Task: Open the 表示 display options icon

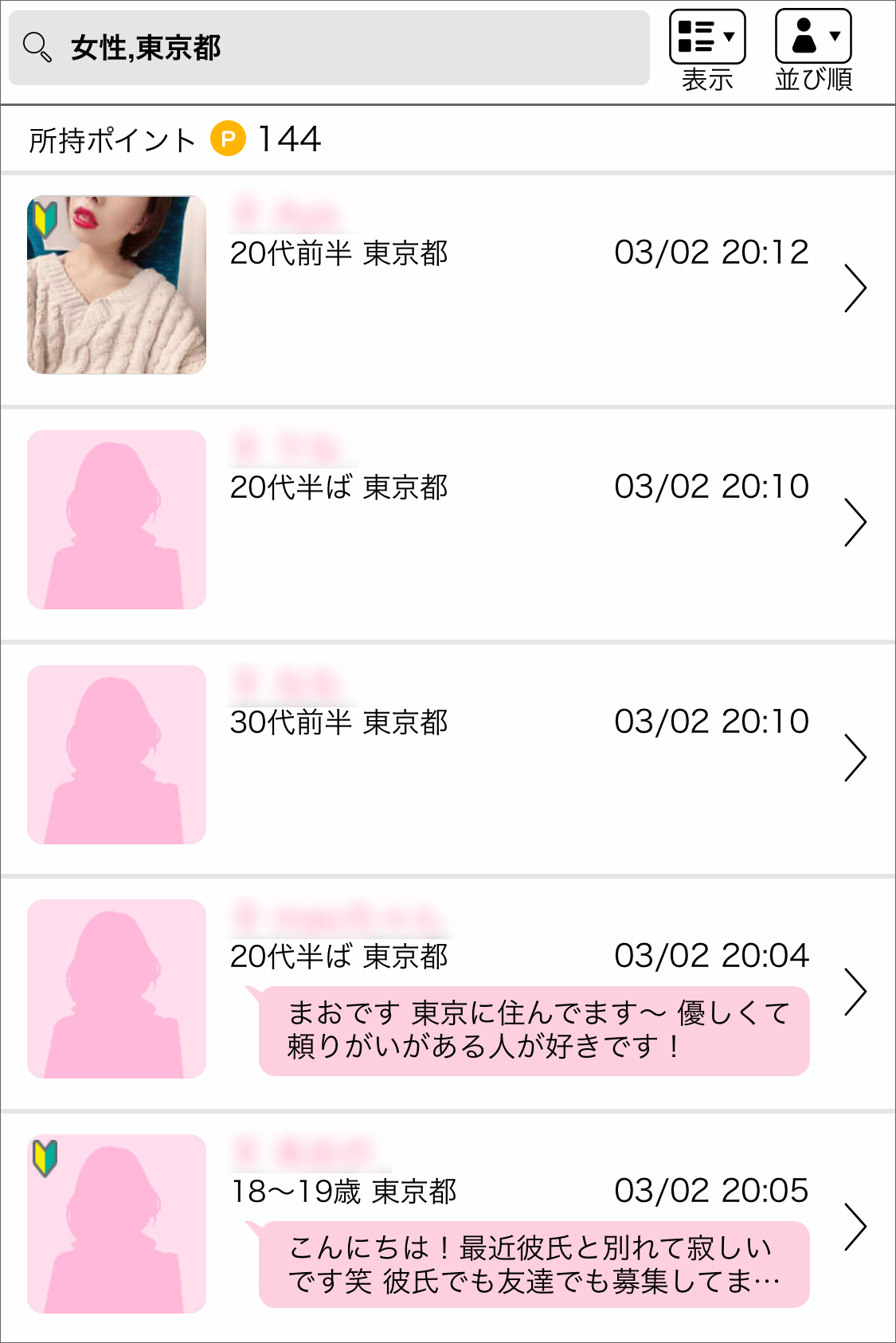Action: (x=707, y=35)
